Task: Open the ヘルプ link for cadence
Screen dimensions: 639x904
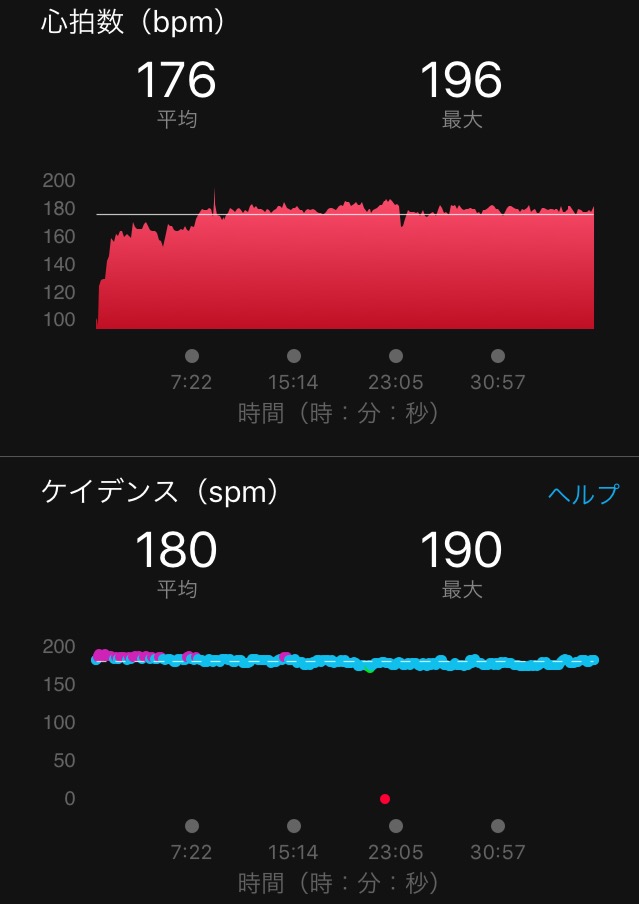Action: (x=583, y=494)
